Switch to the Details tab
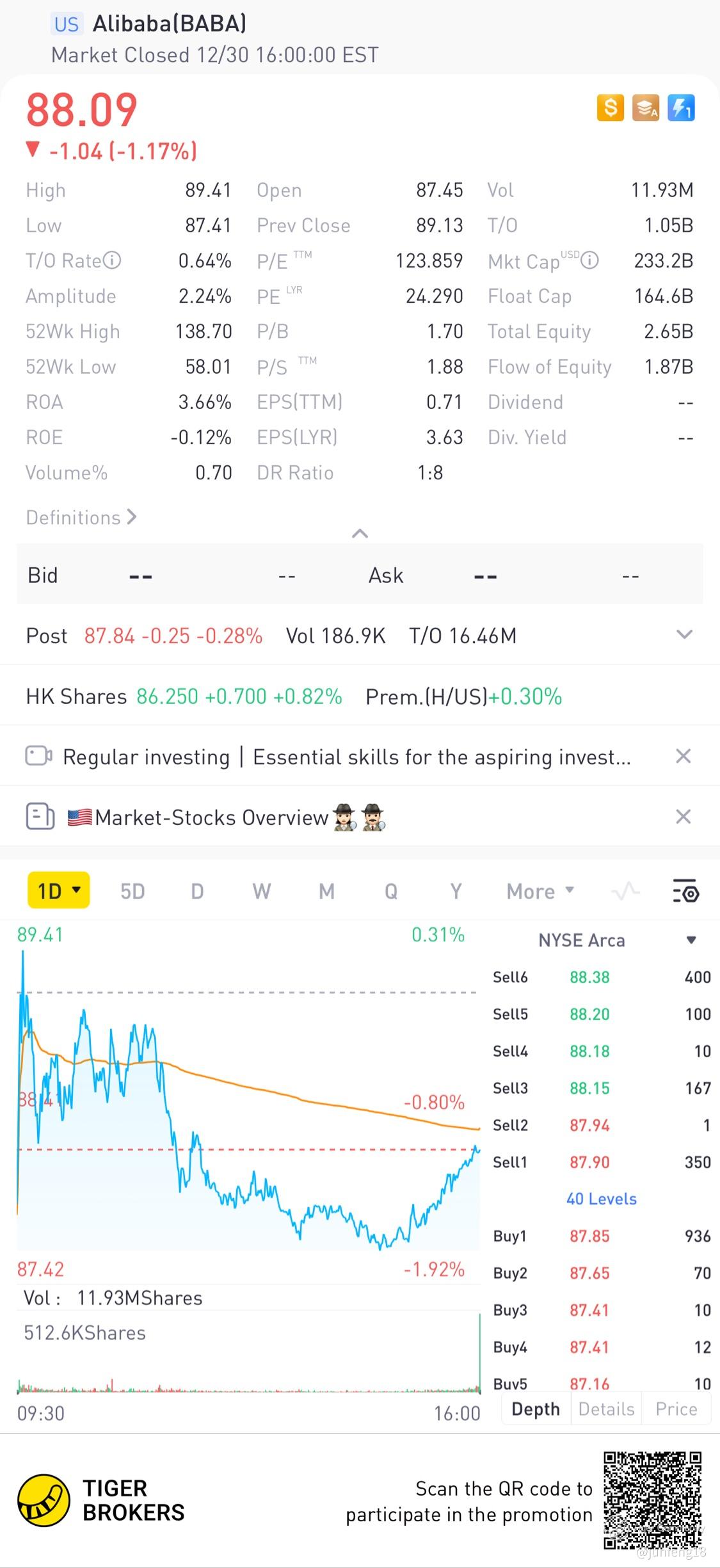This screenshot has width=720, height=1568. (606, 1409)
